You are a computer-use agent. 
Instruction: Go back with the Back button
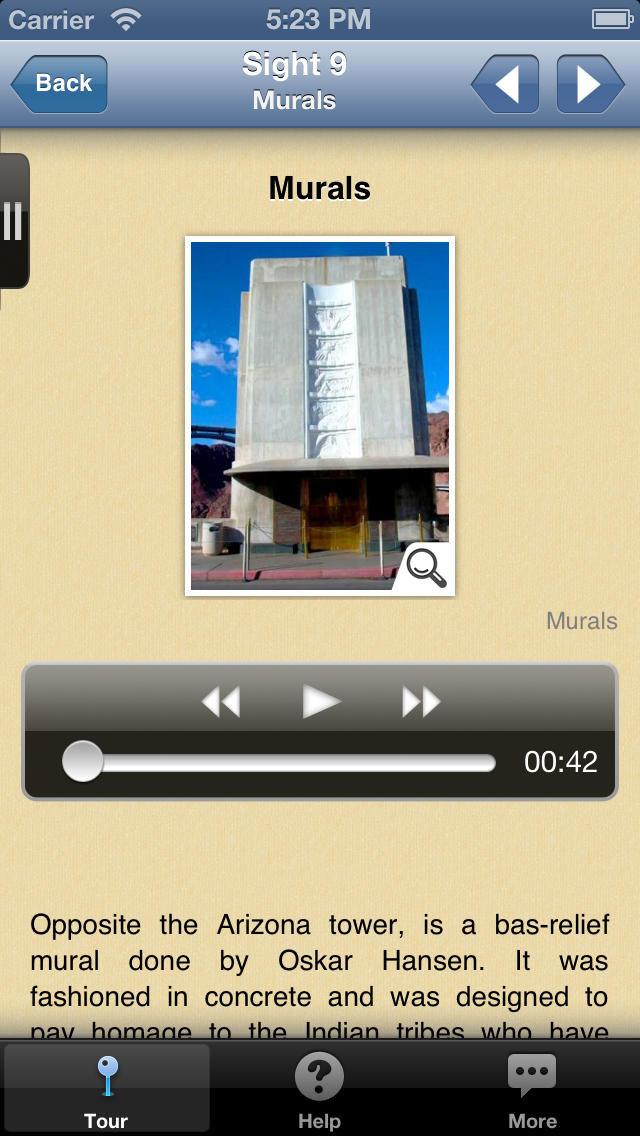pyautogui.click(x=59, y=83)
